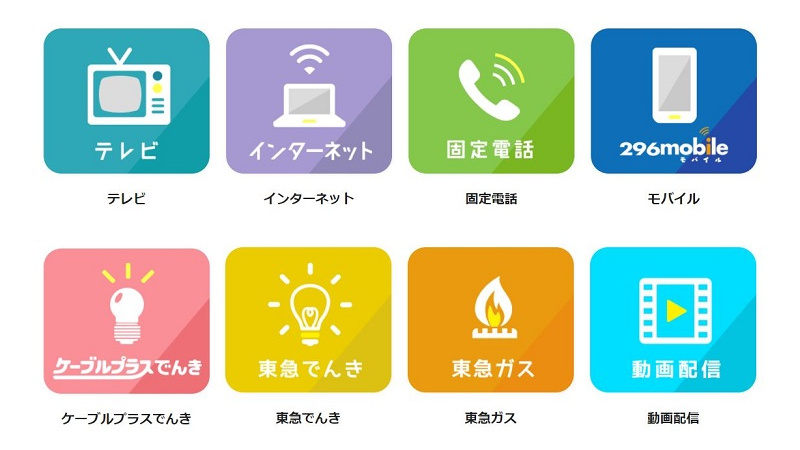Open the 動画配信 service tile
This screenshot has width=800, height=450.
673,320
